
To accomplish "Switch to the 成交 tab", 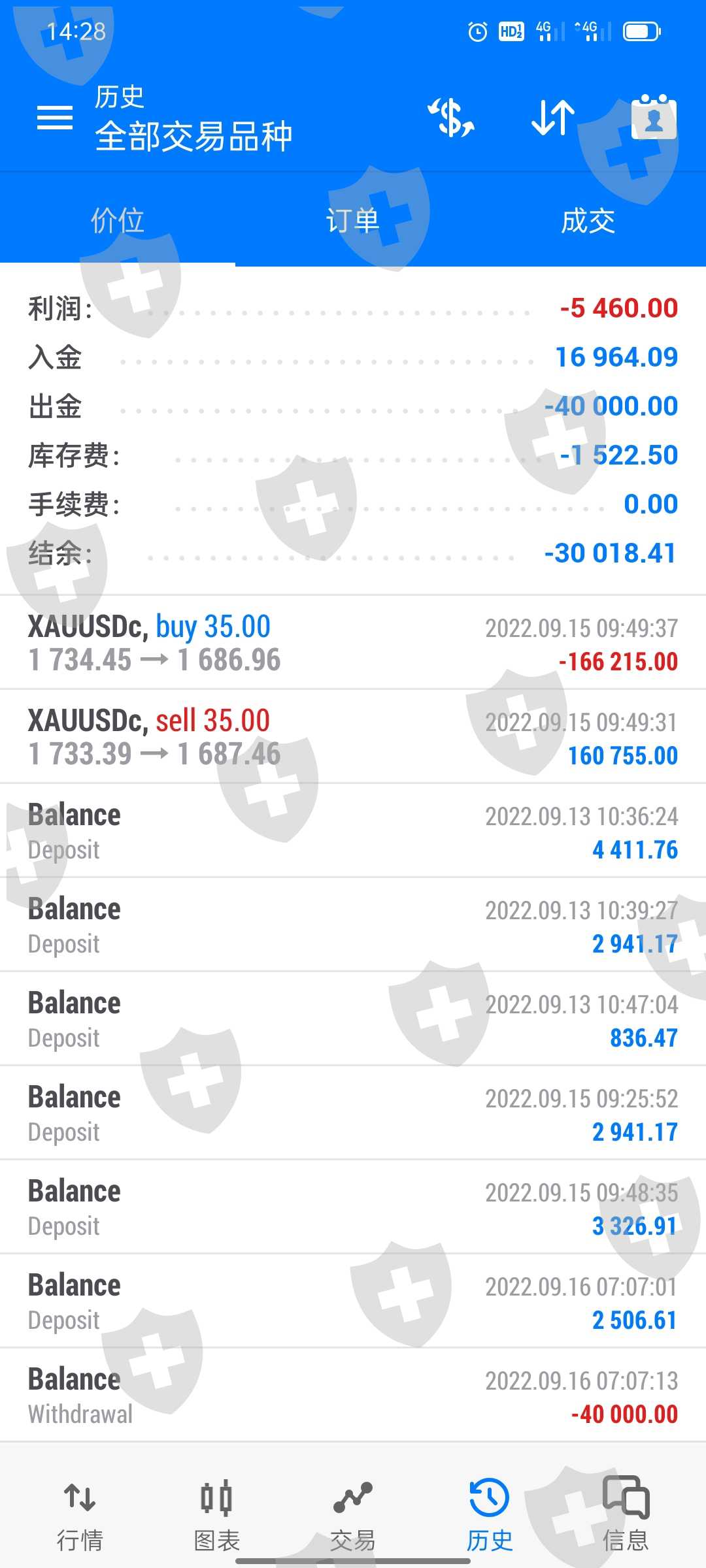I will 588,221.
